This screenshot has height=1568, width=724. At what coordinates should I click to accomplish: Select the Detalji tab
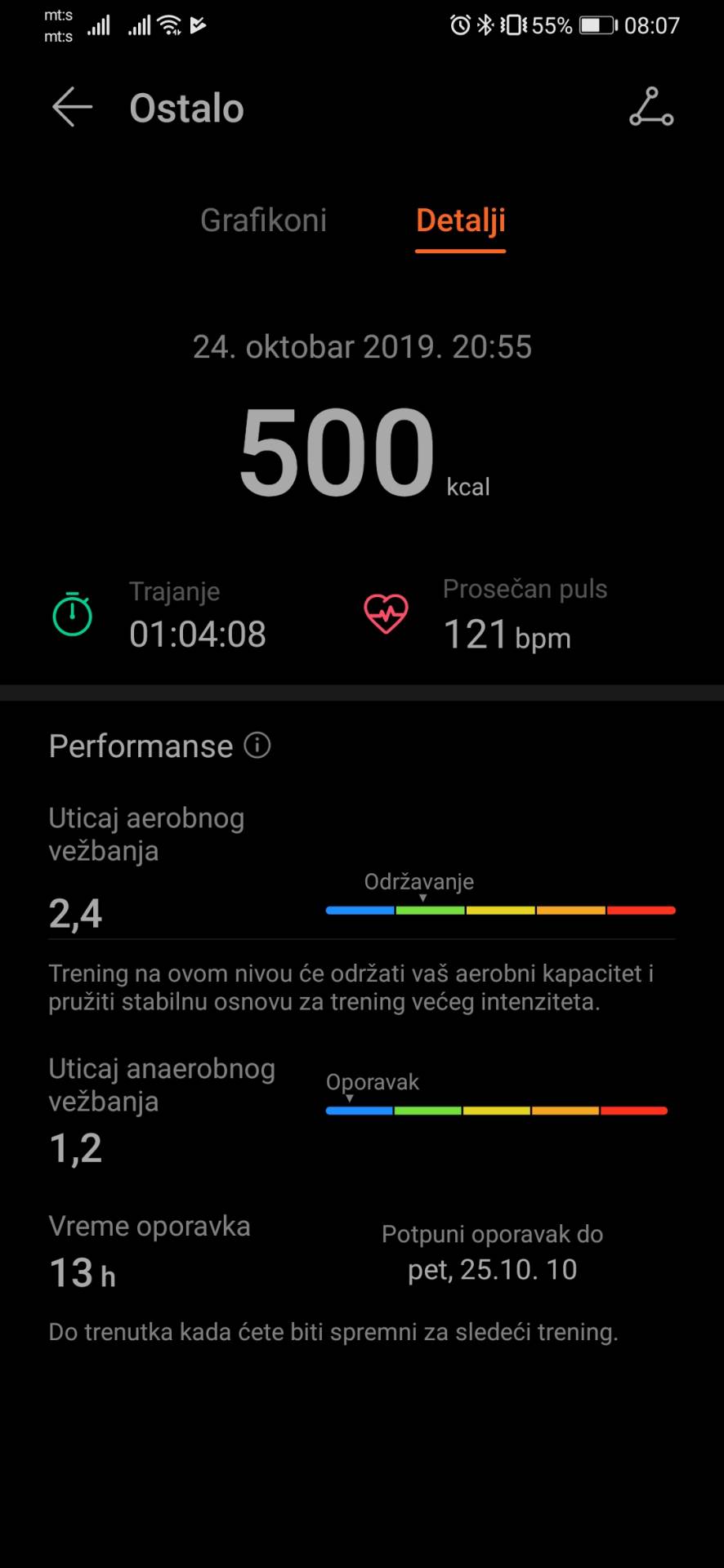[x=460, y=220]
